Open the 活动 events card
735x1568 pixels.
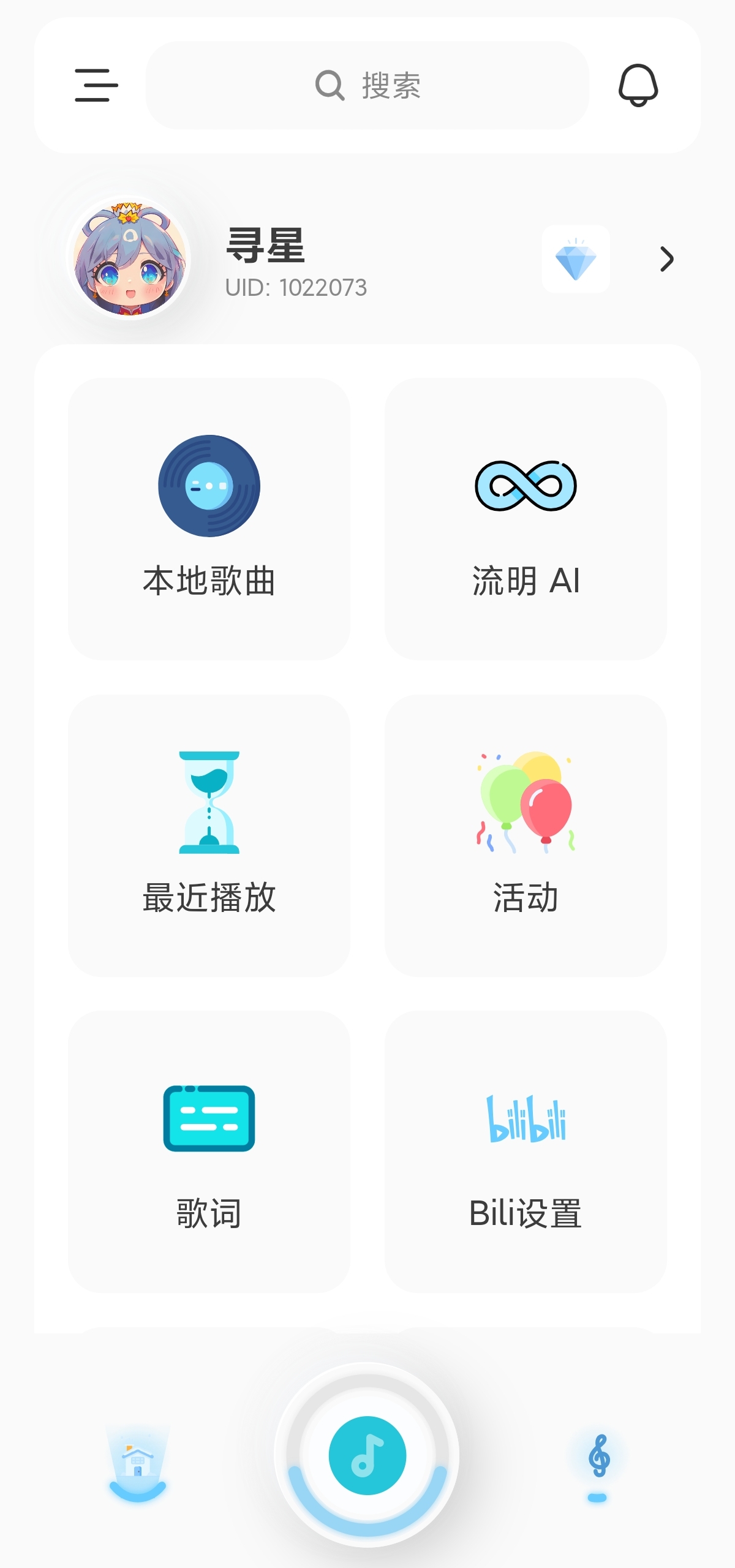tap(526, 835)
